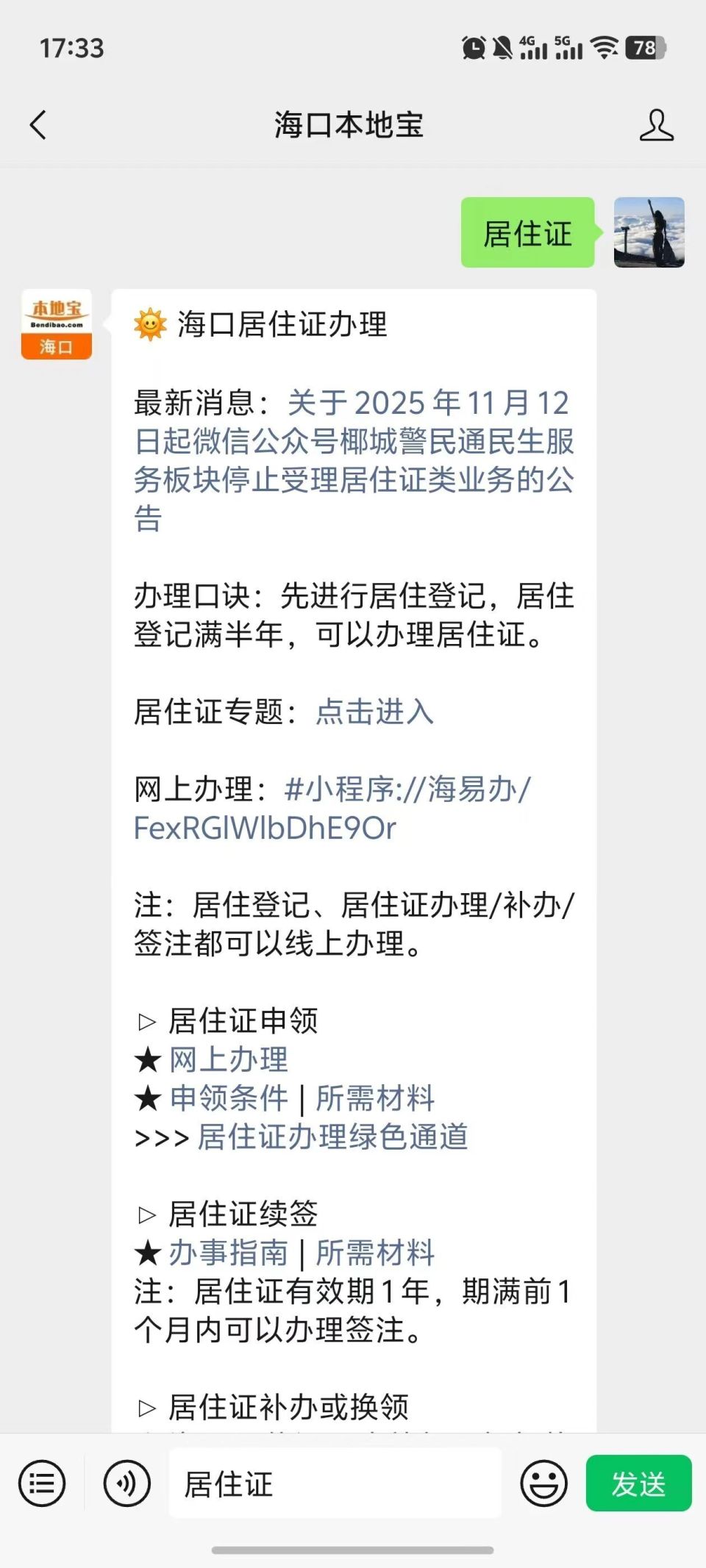This screenshot has width=706, height=1568.
Task: Open the emoji picker
Action: [543, 1483]
